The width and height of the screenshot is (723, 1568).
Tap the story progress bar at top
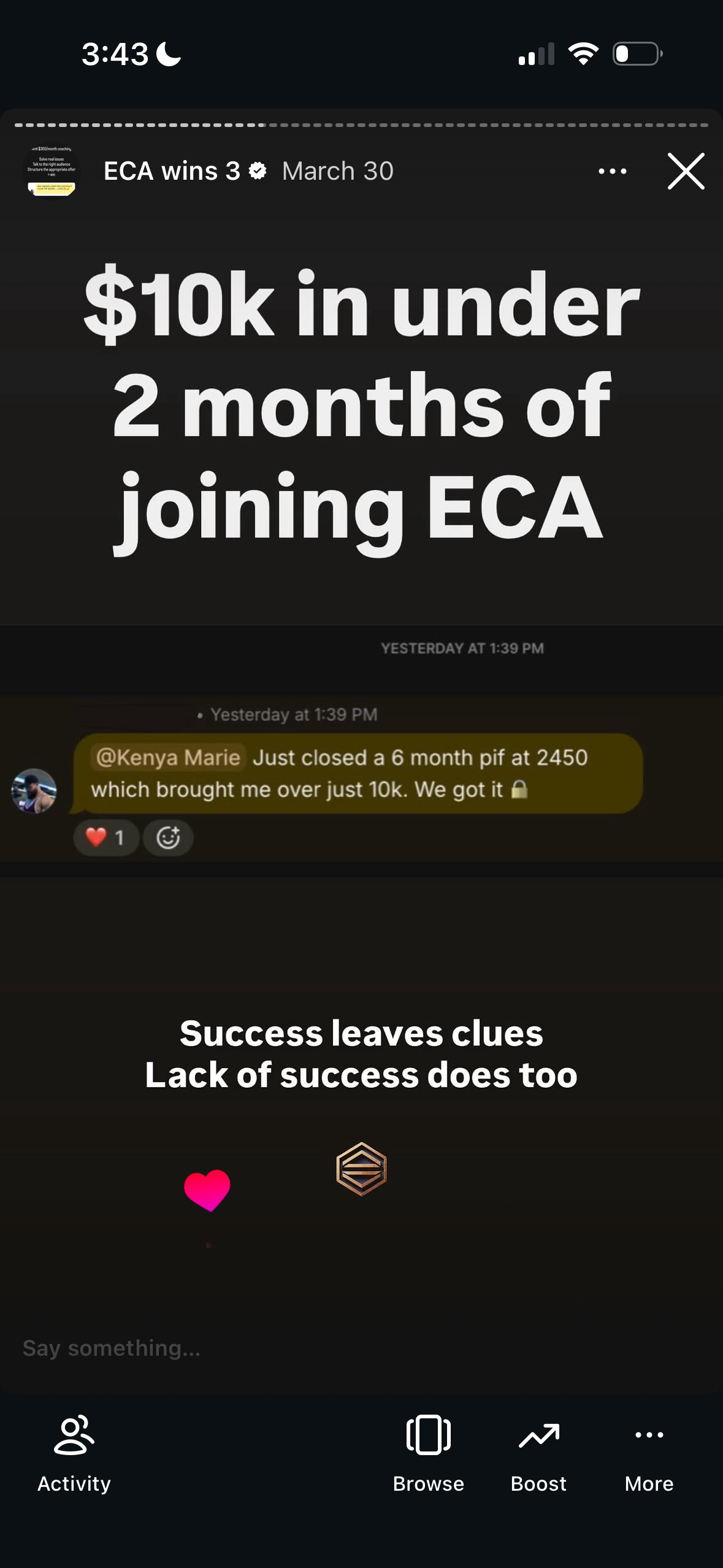click(x=361, y=122)
